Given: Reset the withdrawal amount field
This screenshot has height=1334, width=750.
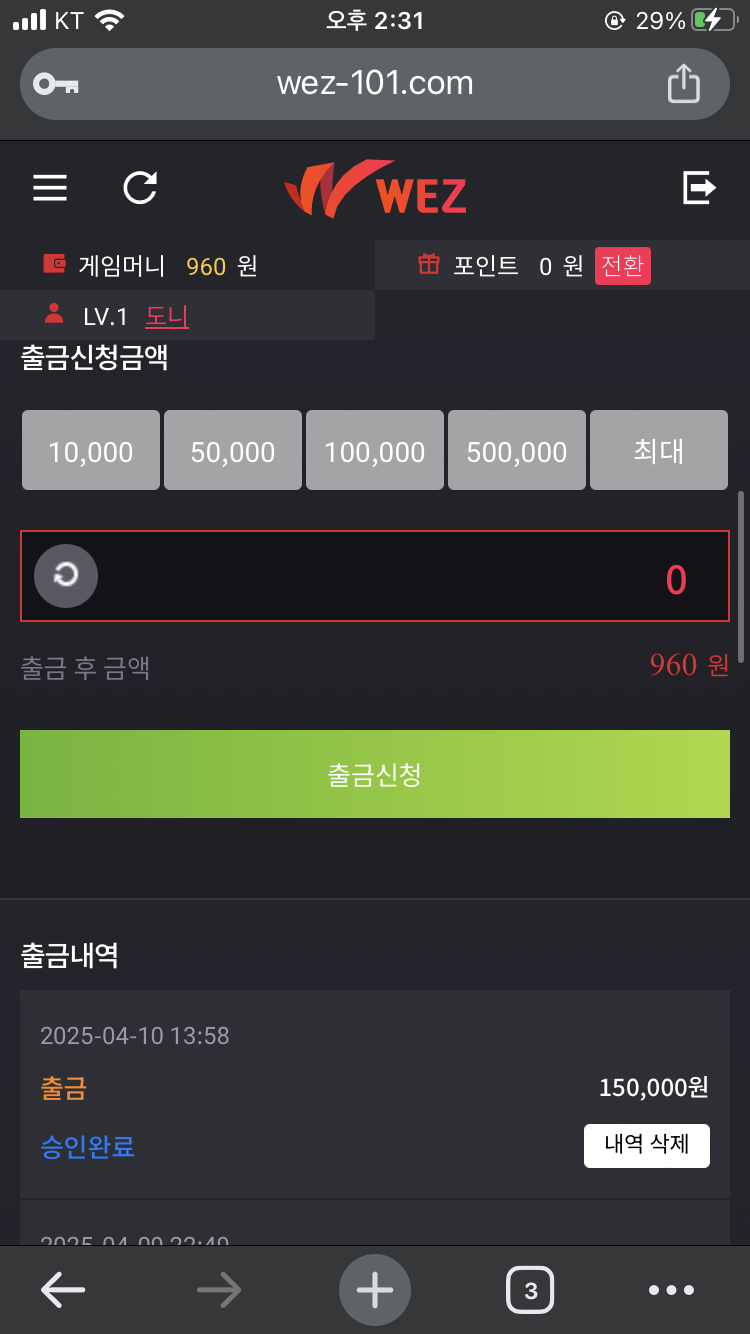Looking at the screenshot, I should tap(66, 576).
